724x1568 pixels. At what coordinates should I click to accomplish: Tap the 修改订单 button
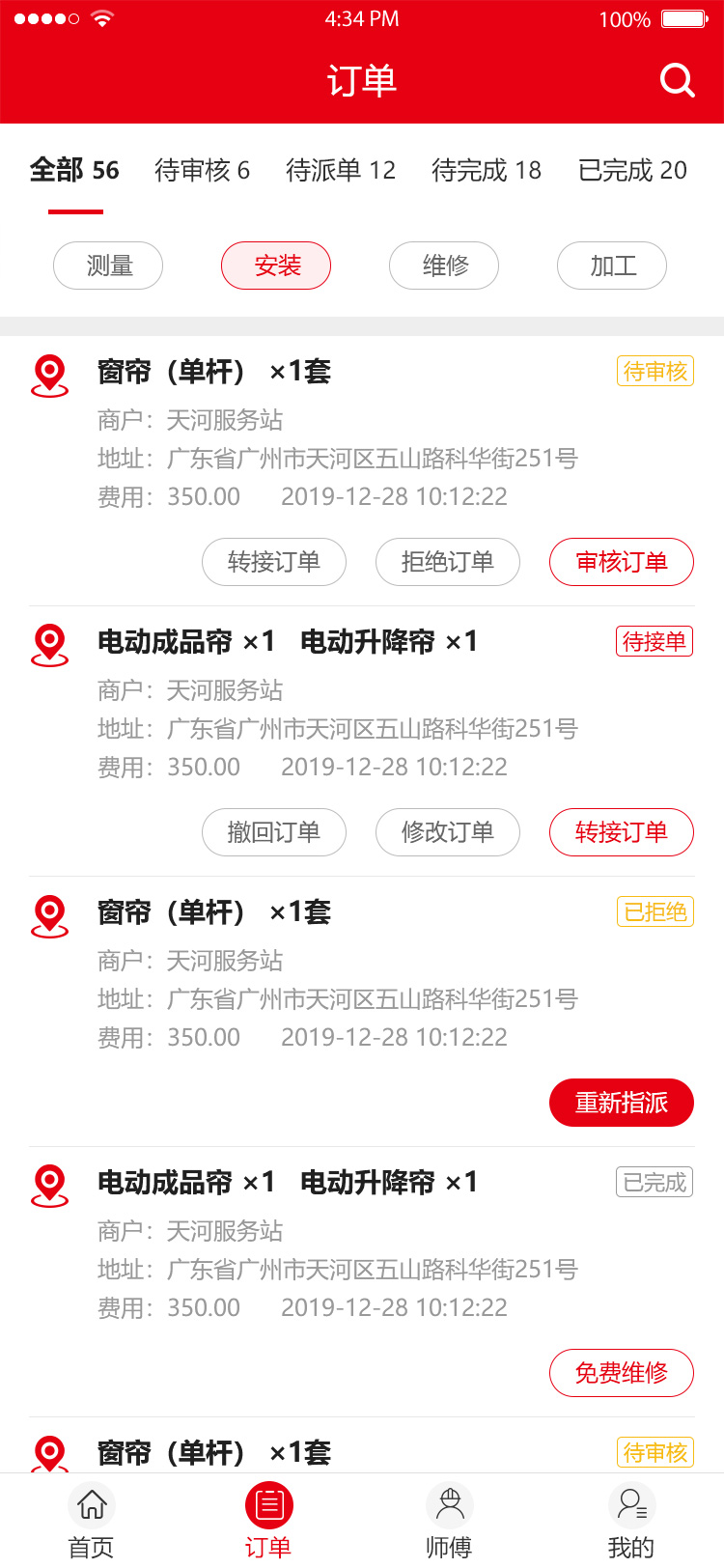pyautogui.click(x=448, y=832)
